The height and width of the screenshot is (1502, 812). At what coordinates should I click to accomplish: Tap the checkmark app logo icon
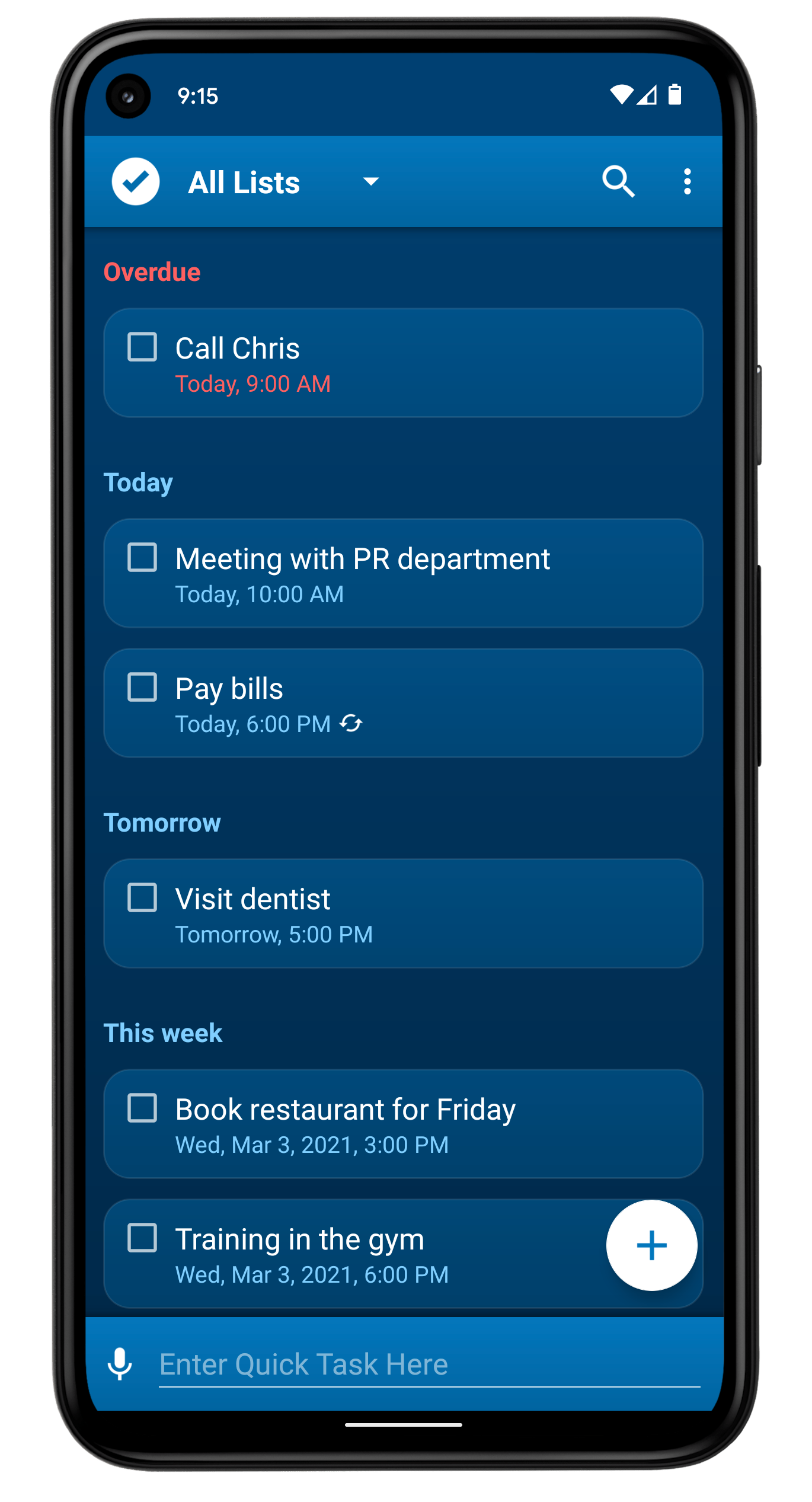coord(135,181)
